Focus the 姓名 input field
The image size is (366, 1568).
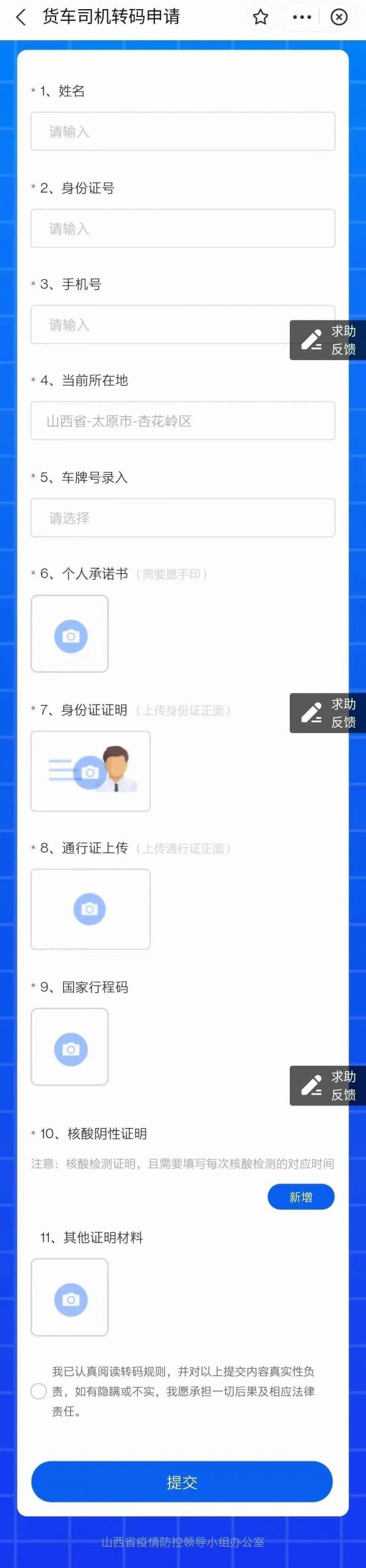(x=182, y=131)
